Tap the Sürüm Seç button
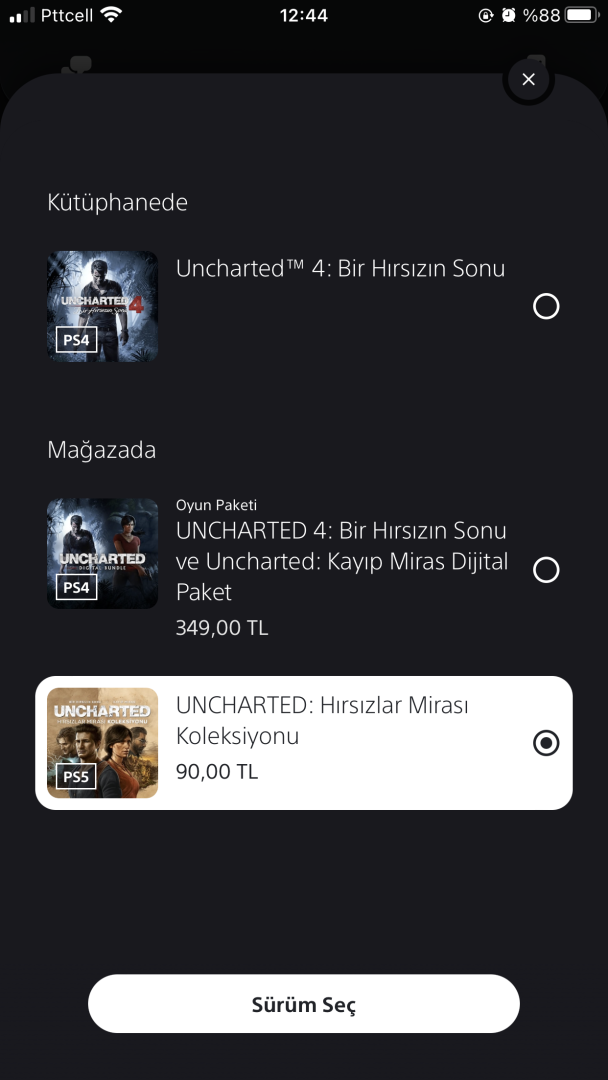 pyautogui.click(x=304, y=1004)
